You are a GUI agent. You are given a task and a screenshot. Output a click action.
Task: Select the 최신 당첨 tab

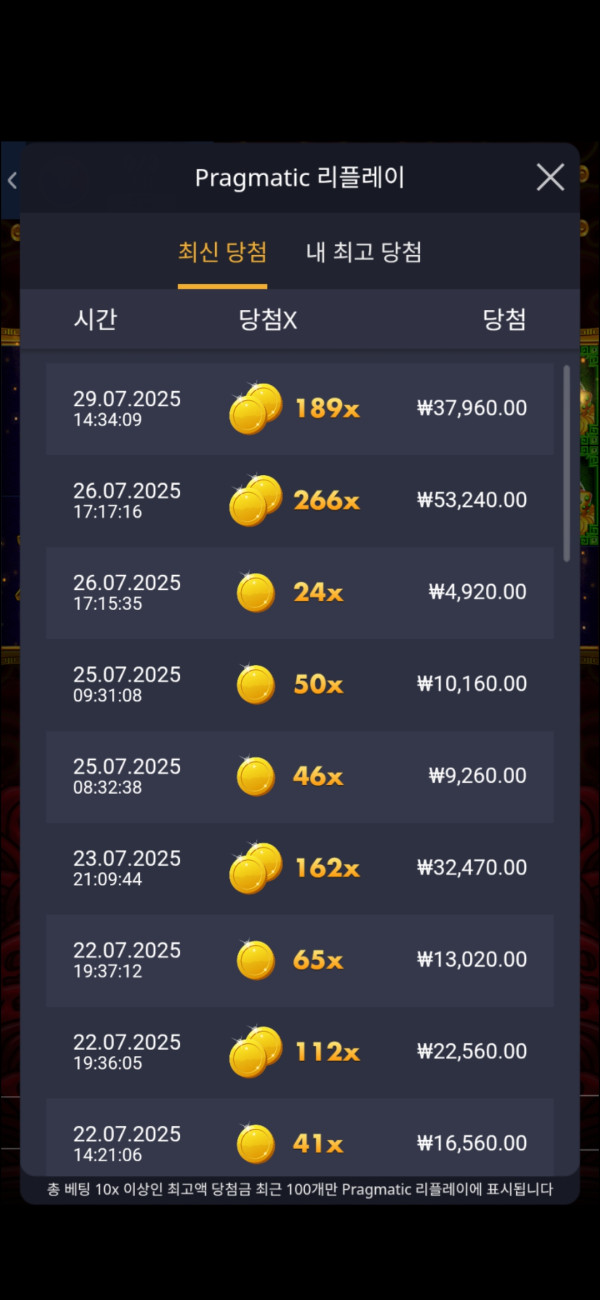(222, 252)
